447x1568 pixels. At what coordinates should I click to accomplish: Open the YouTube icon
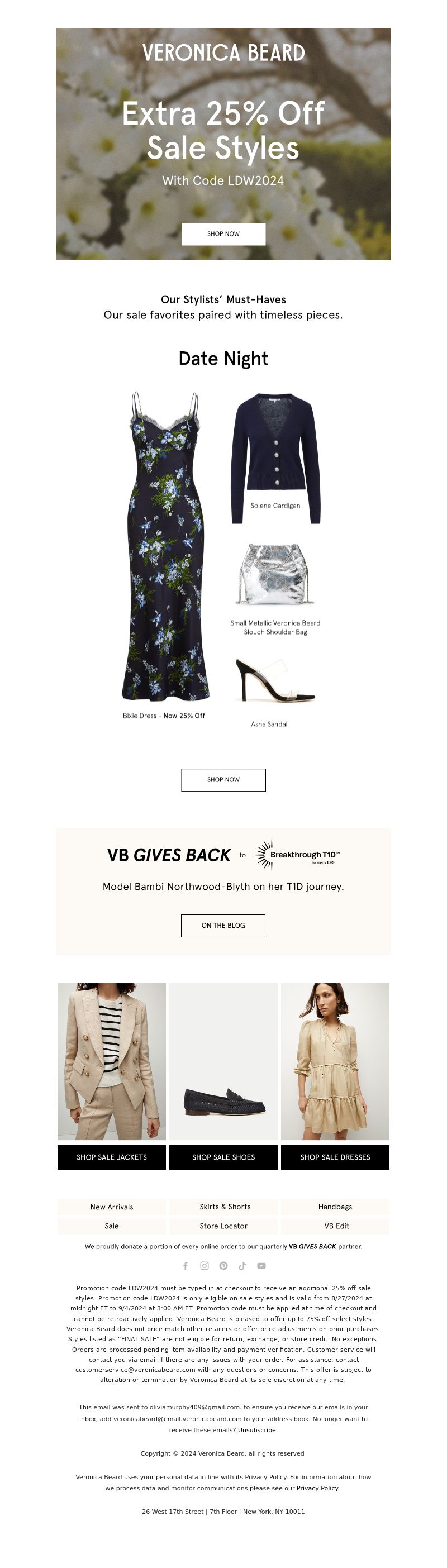[261, 1265]
